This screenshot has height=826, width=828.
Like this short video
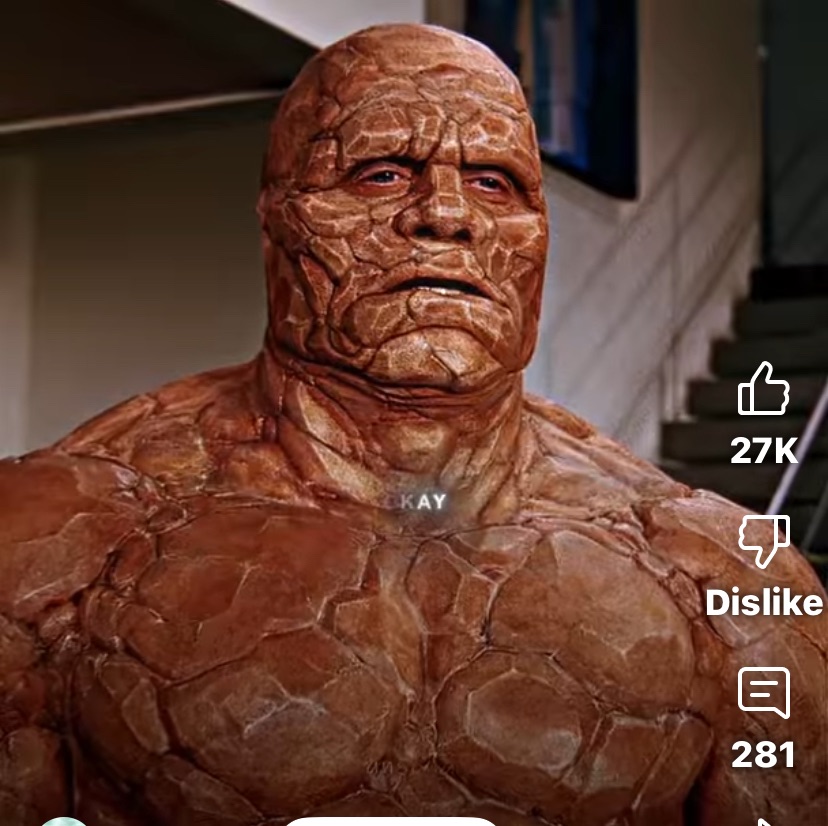[763, 391]
